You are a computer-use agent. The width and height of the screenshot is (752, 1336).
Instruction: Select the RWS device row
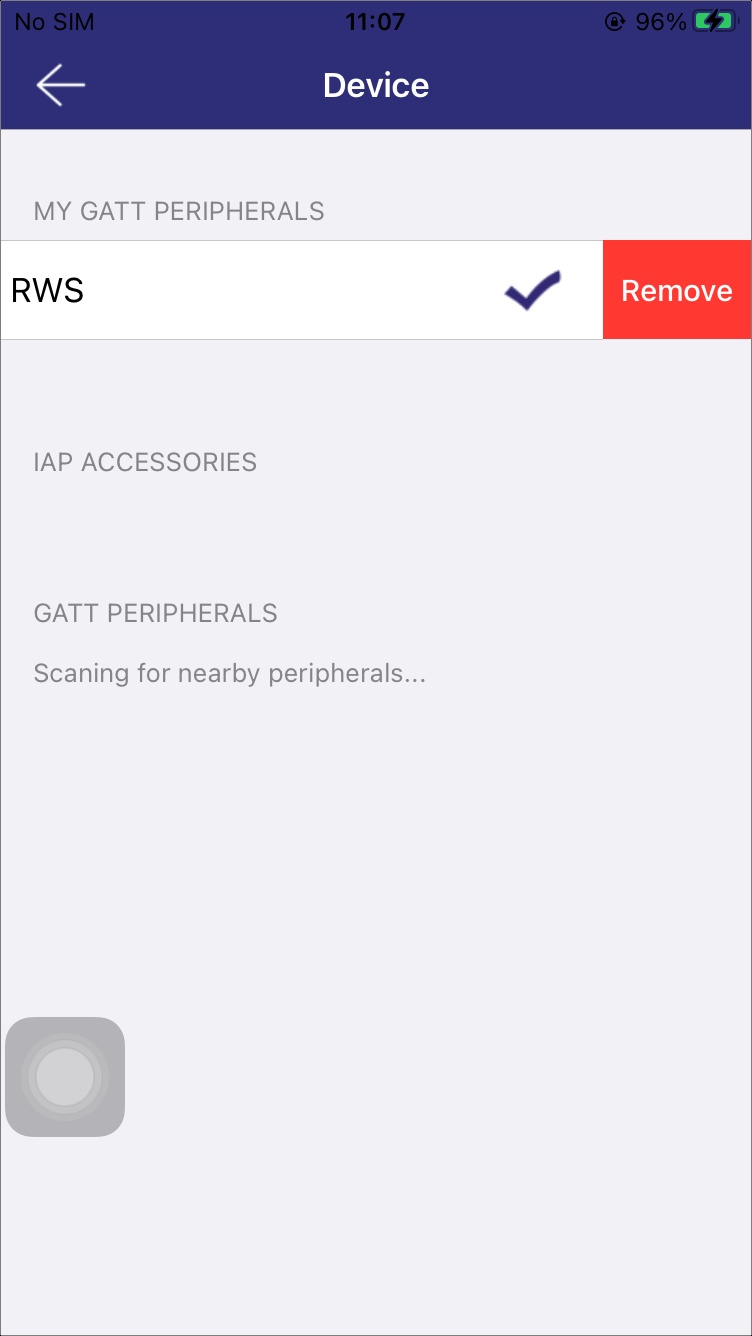coord(301,290)
